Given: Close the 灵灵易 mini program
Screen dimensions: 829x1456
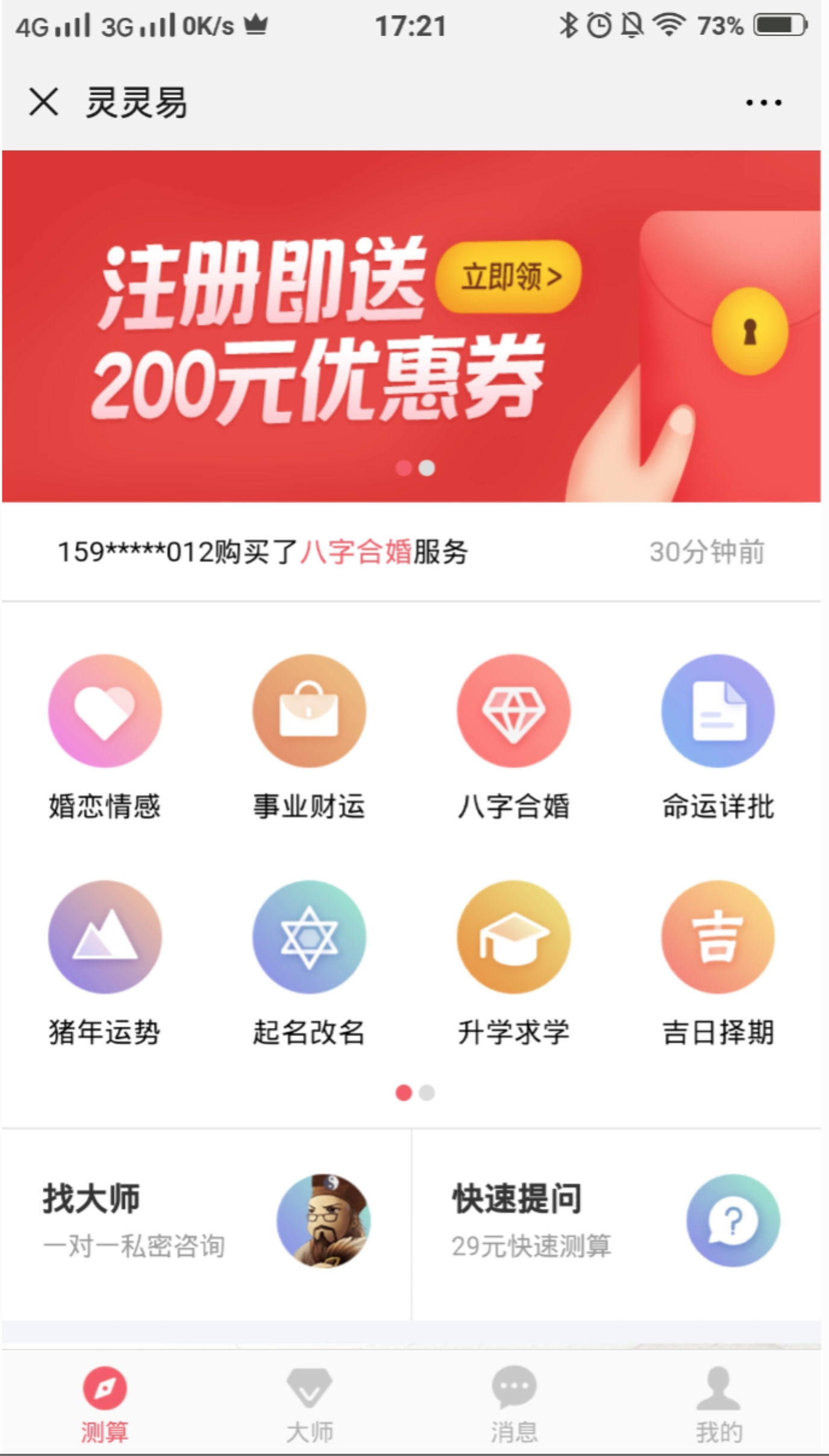Looking at the screenshot, I should pyautogui.click(x=44, y=101).
